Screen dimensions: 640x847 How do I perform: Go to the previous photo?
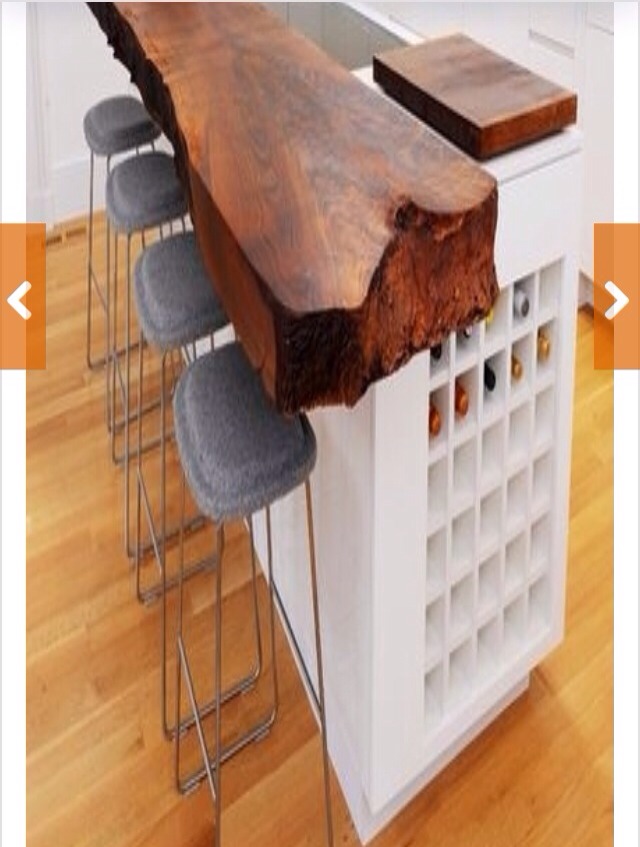(21, 298)
